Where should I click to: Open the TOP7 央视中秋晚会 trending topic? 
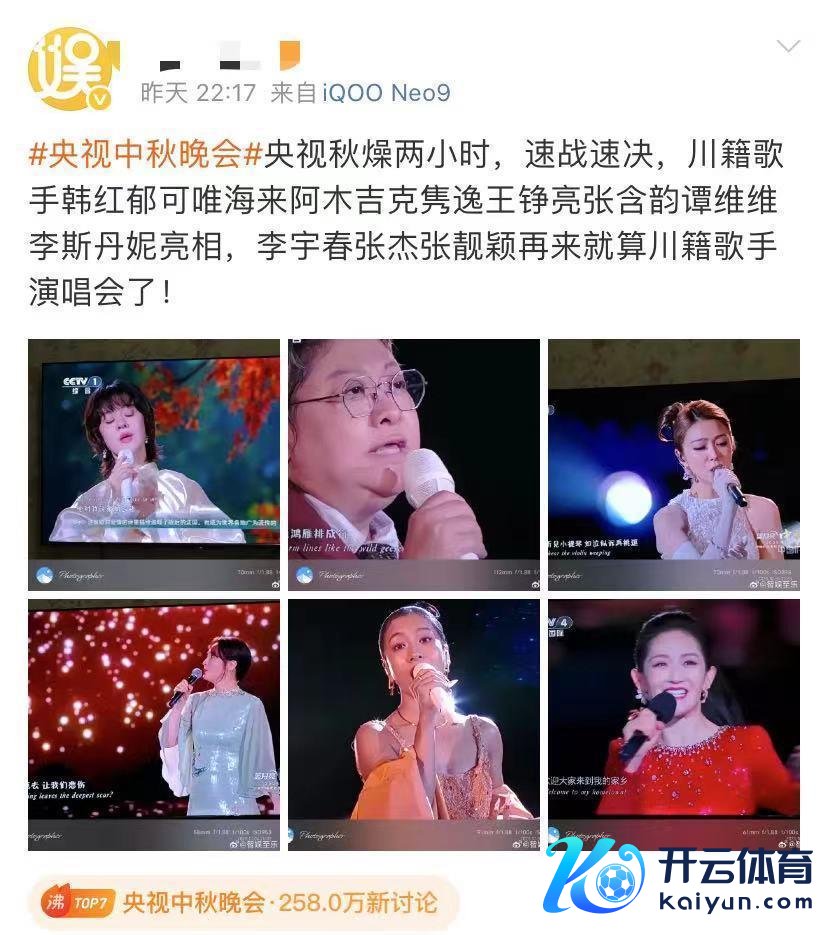click(x=240, y=903)
